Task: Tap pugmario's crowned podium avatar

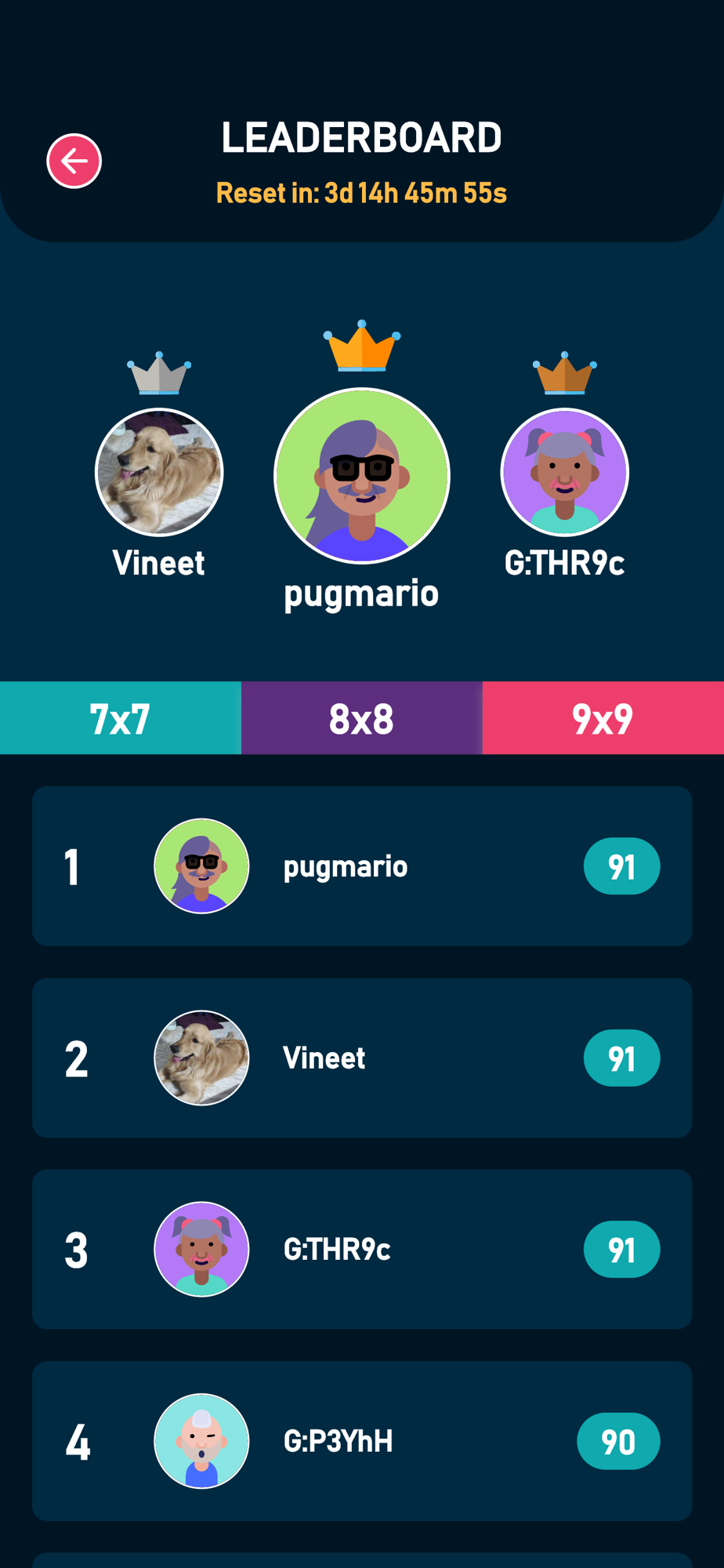Action: tap(362, 476)
